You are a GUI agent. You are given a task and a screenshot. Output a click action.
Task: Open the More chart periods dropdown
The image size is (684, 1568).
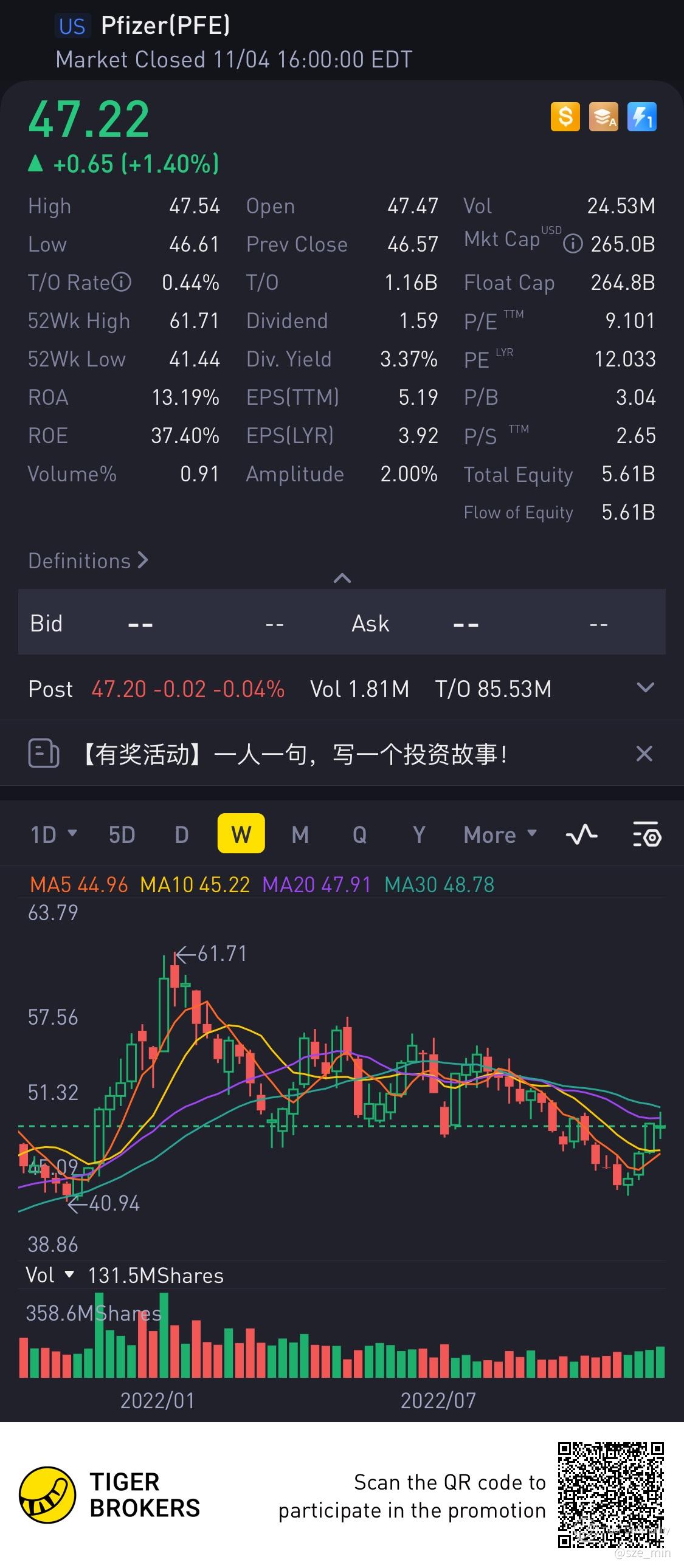tap(499, 834)
